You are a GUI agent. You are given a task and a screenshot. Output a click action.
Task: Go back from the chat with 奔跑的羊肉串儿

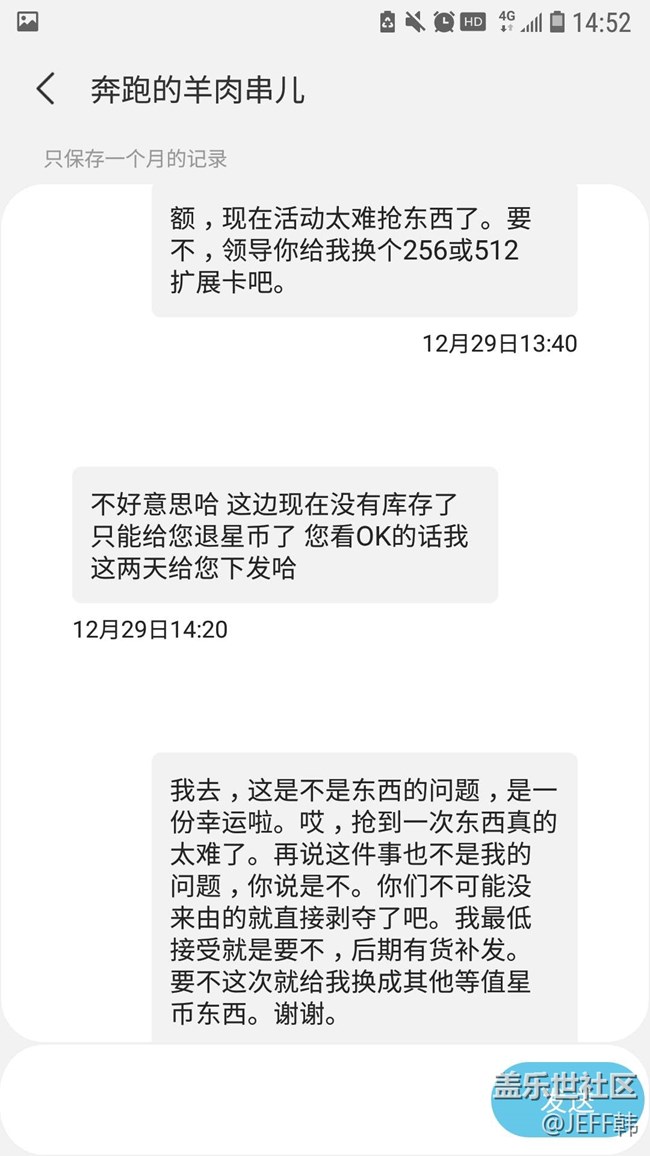[x=46, y=89]
